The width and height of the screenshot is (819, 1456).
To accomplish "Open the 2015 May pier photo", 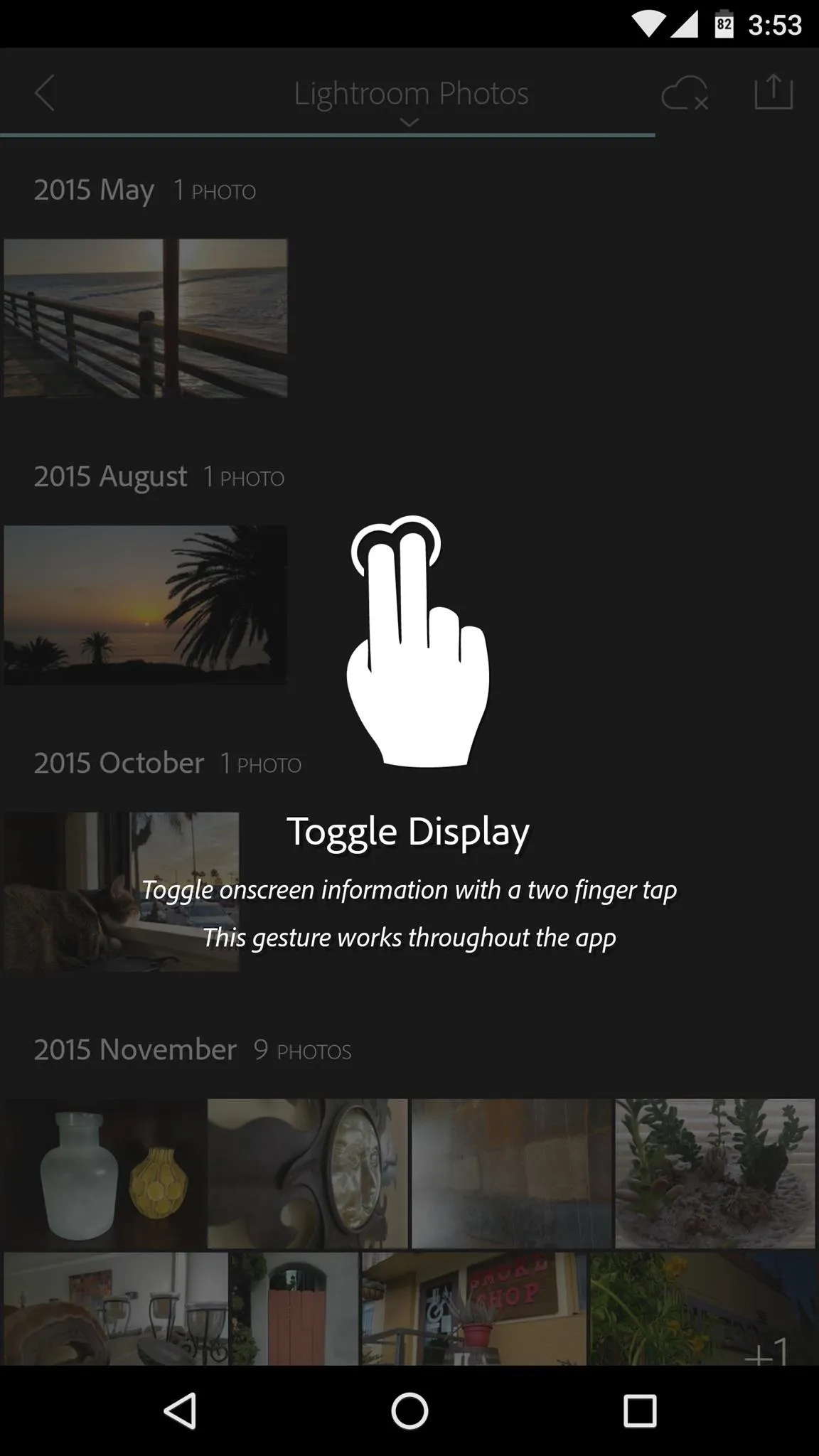I will 146,318.
